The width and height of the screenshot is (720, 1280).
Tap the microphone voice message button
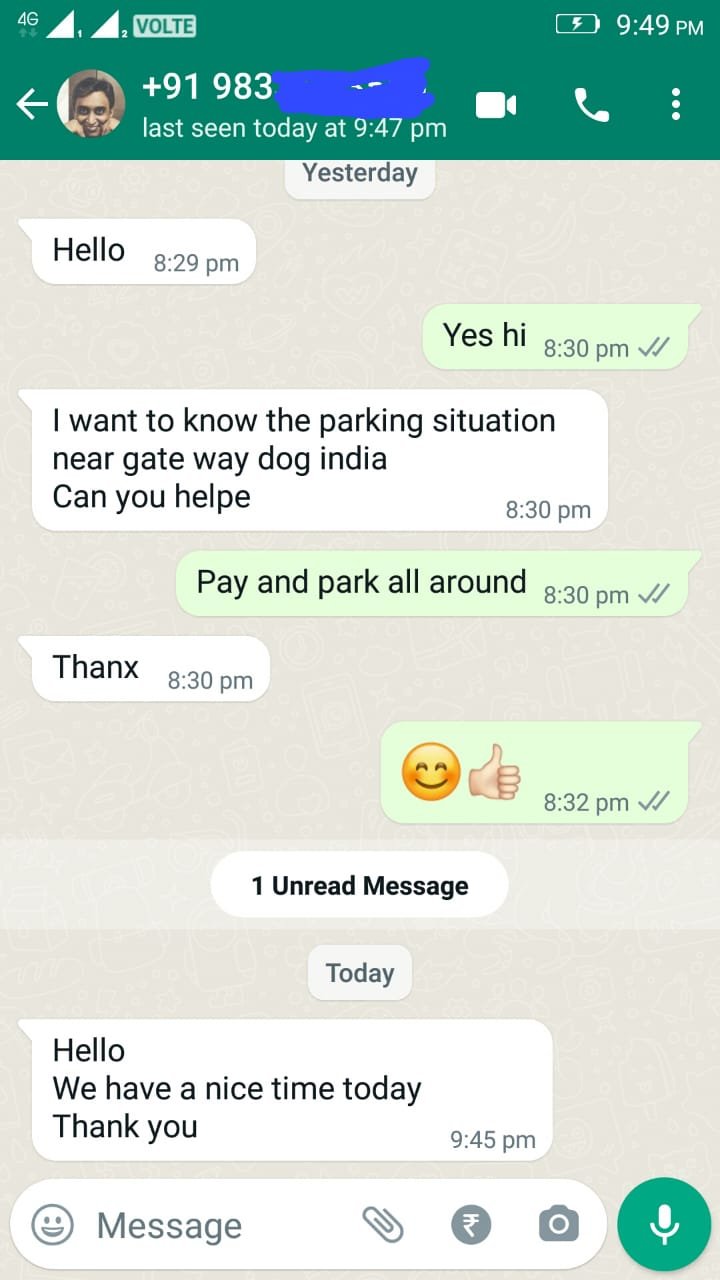(x=663, y=1224)
